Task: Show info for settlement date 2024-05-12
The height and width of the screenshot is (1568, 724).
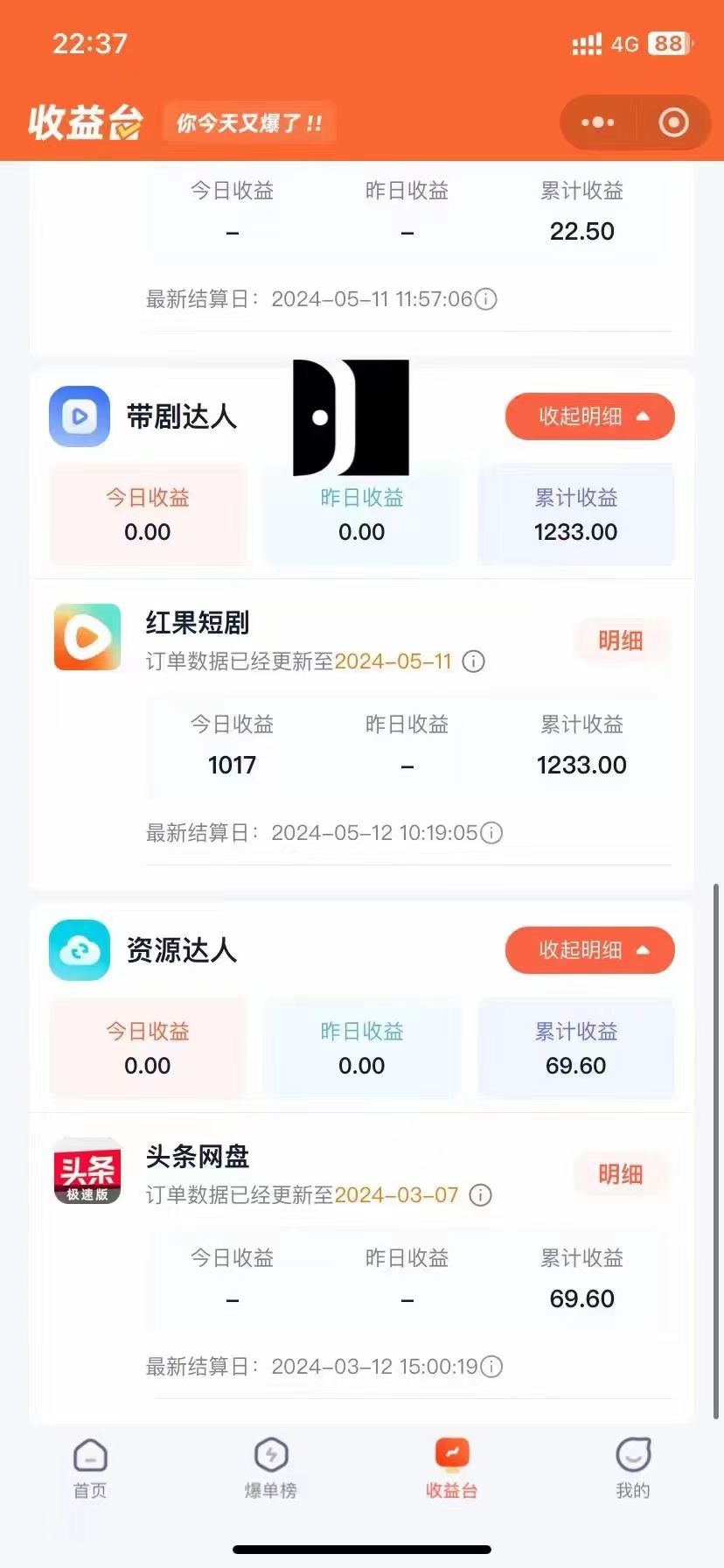Action: coord(492,833)
